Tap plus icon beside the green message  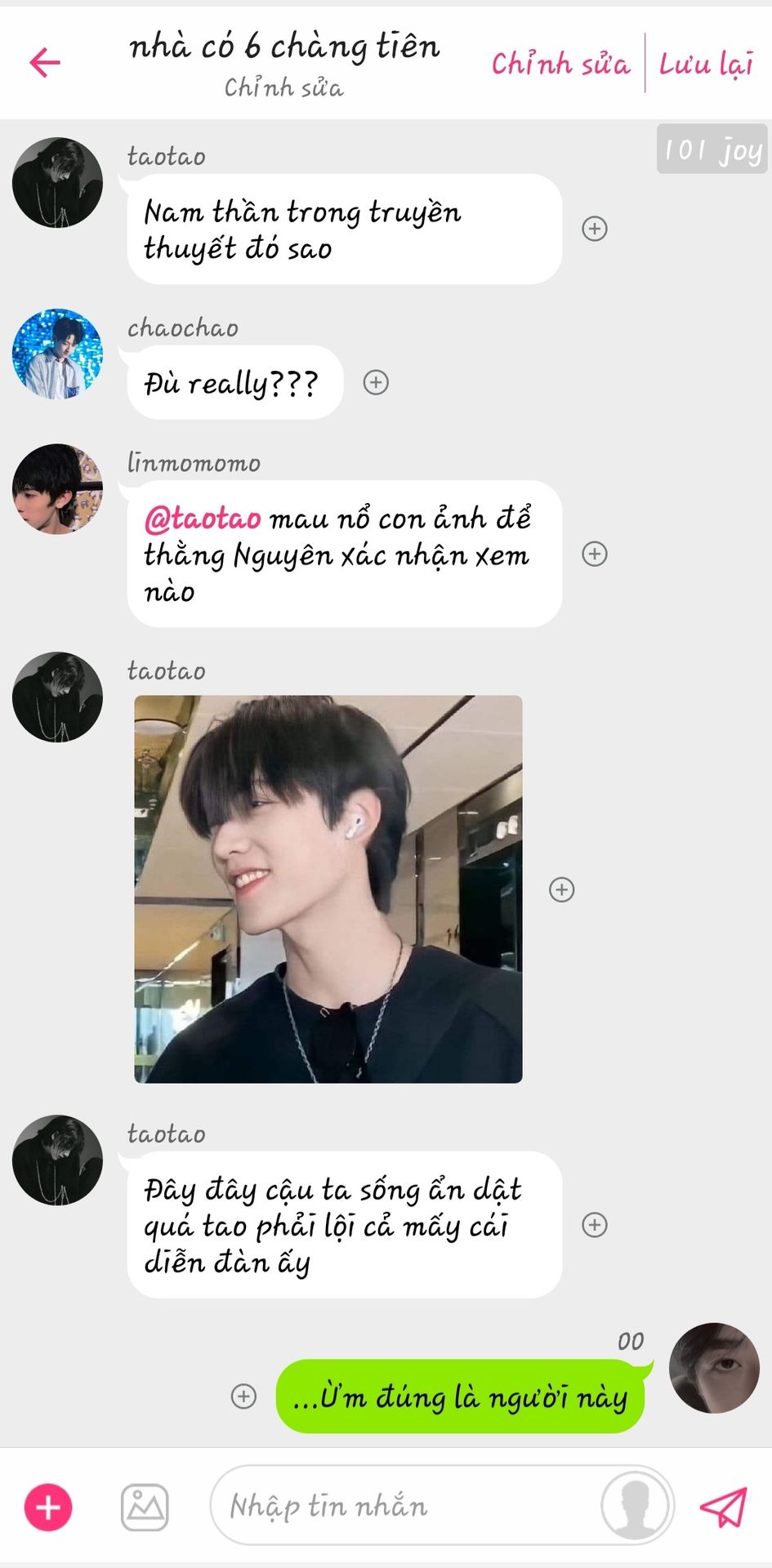pyautogui.click(x=243, y=1396)
